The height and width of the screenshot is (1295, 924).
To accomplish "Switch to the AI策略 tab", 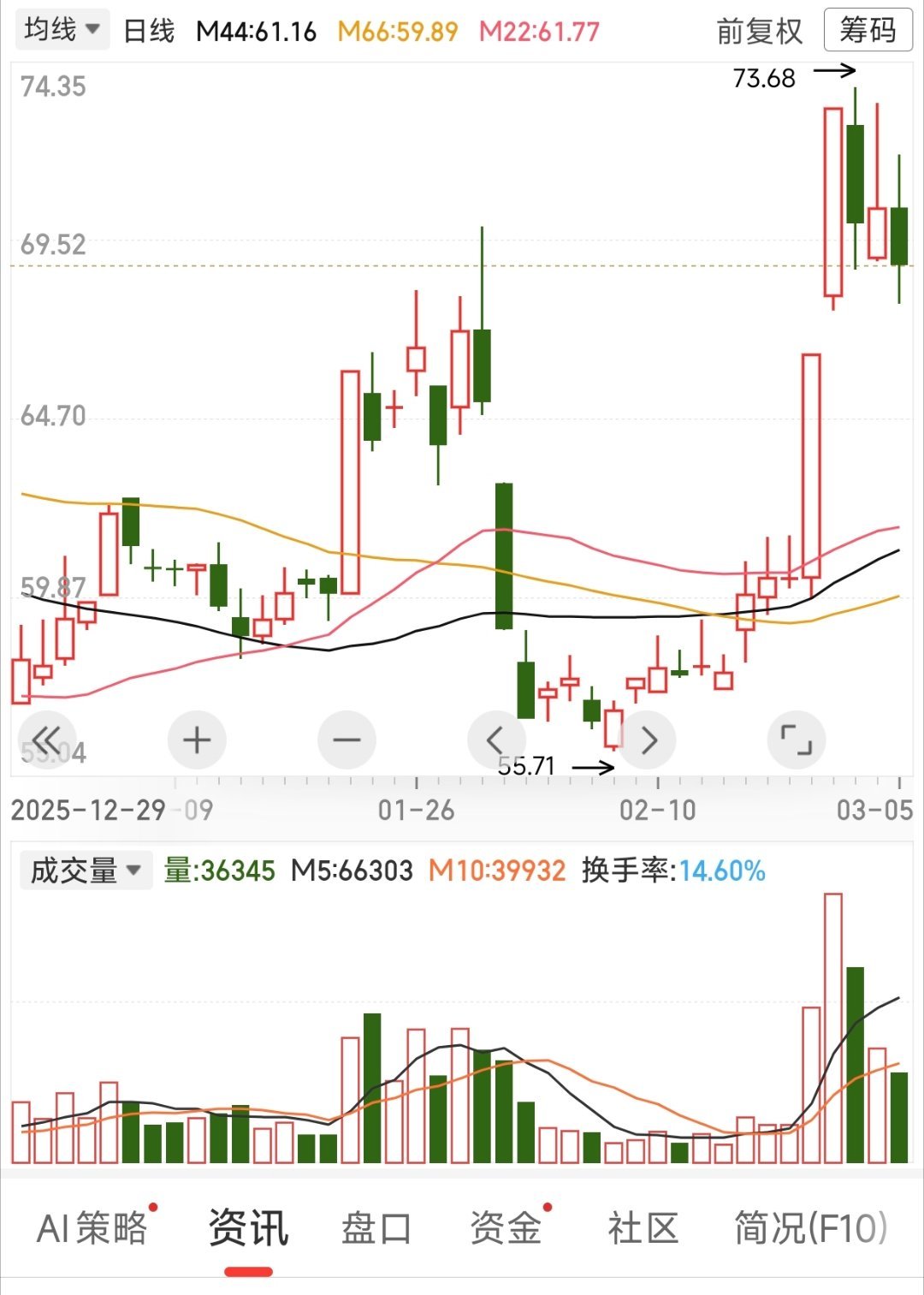I will [x=92, y=1228].
